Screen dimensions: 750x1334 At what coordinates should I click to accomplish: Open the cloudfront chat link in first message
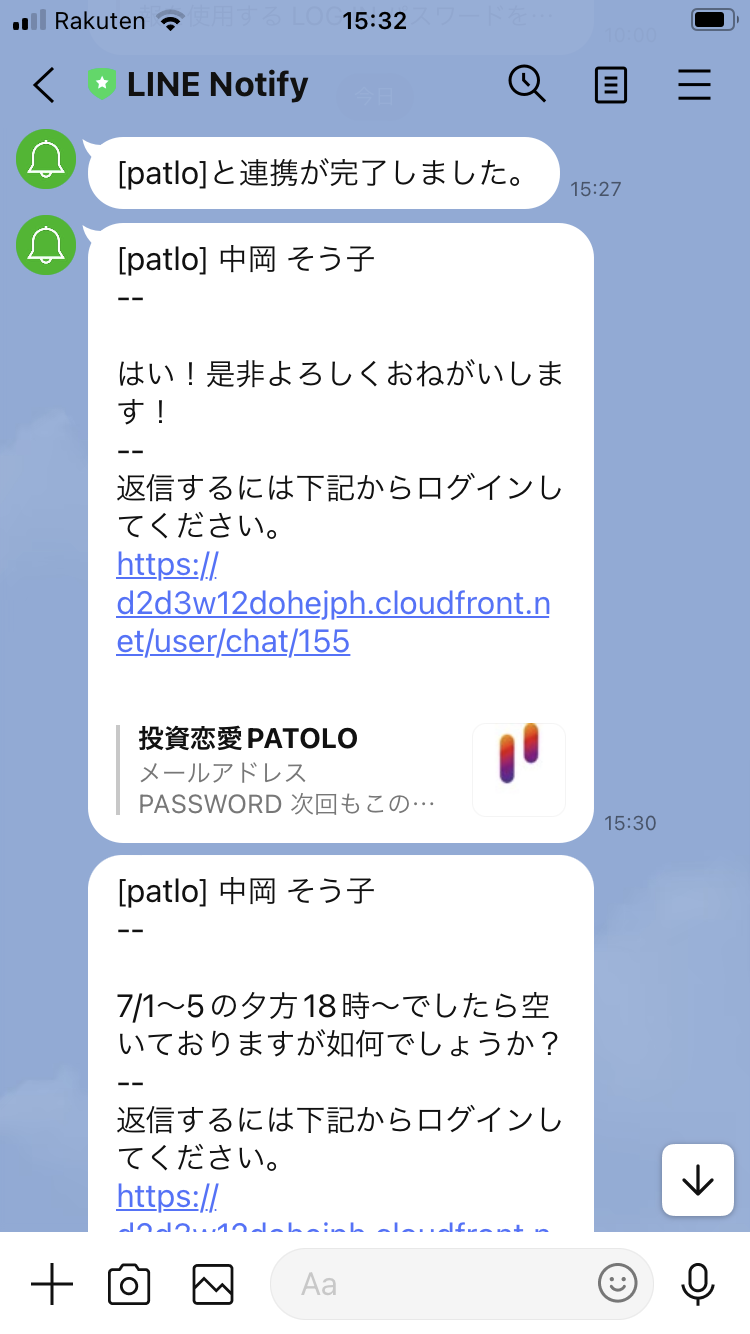330,602
